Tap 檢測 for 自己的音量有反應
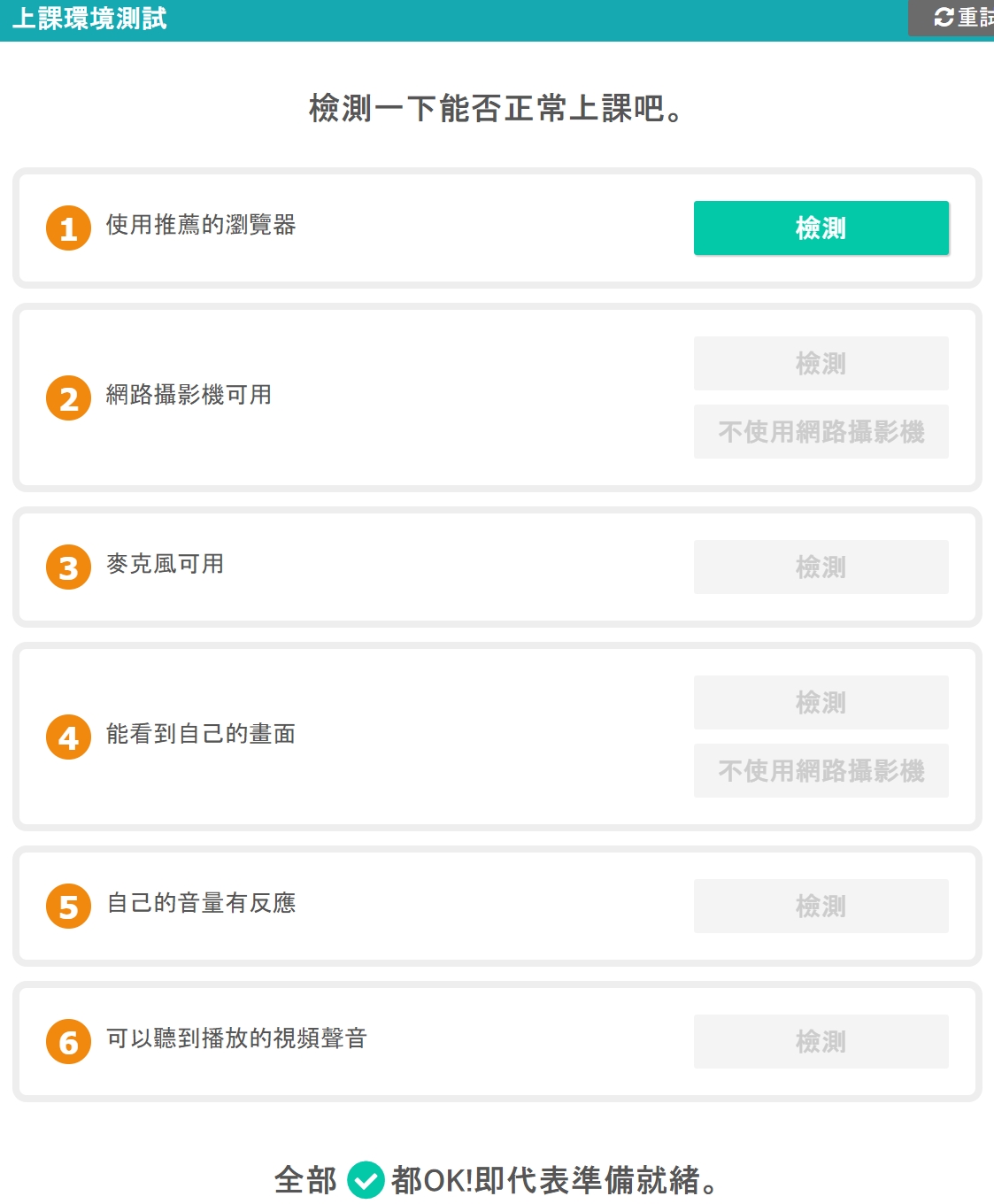Image resolution: width=994 pixels, height=1204 pixels. click(821, 906)
